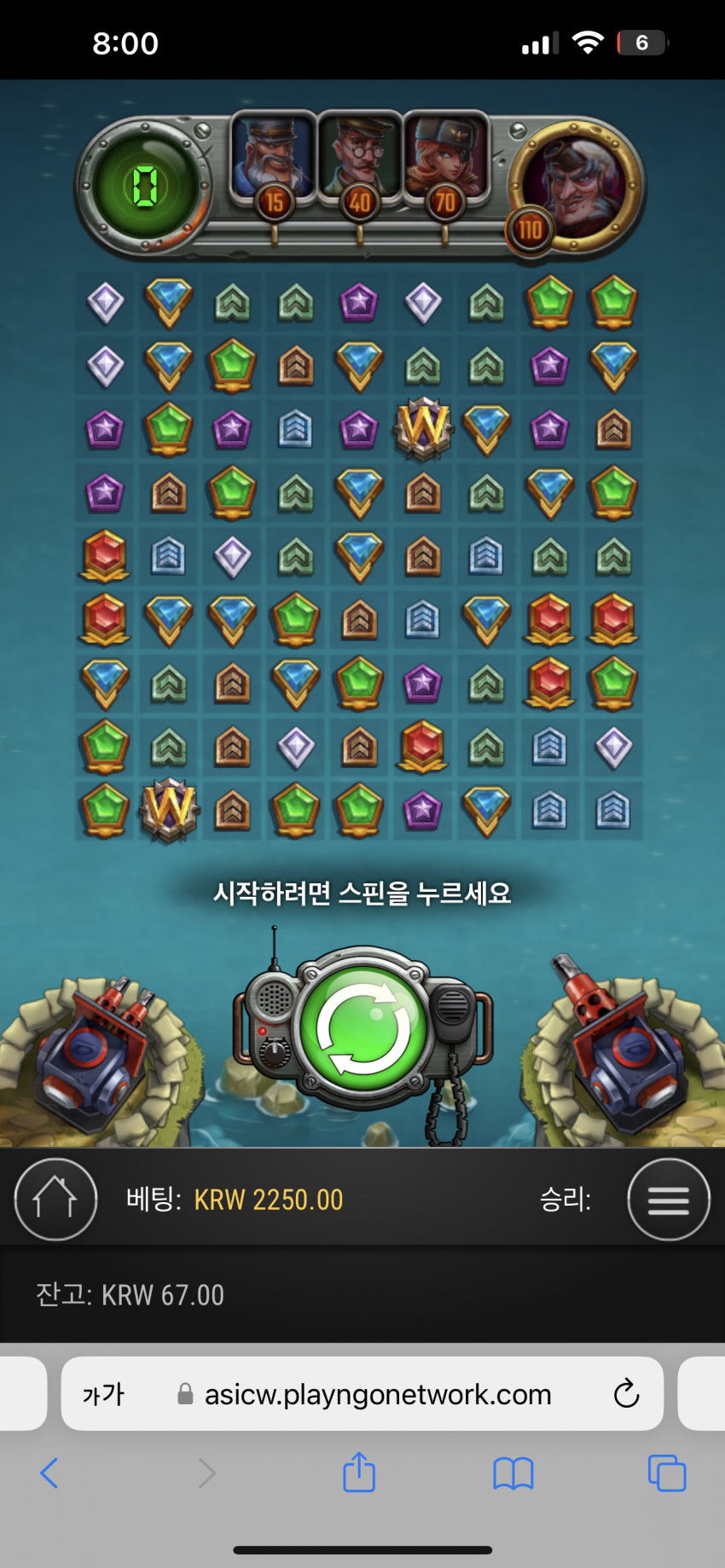
Task: Open the KRW 2250.00 bet setting
Action: [268, 1200]
